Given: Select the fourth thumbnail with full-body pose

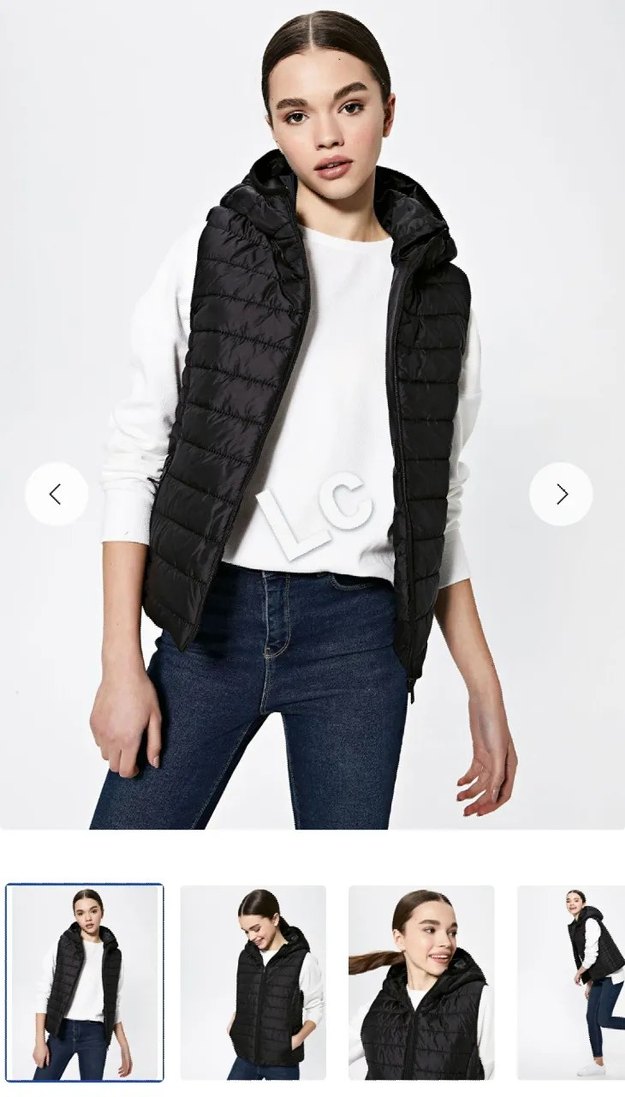Looking at the screenshot, I should tap(574, 982).
